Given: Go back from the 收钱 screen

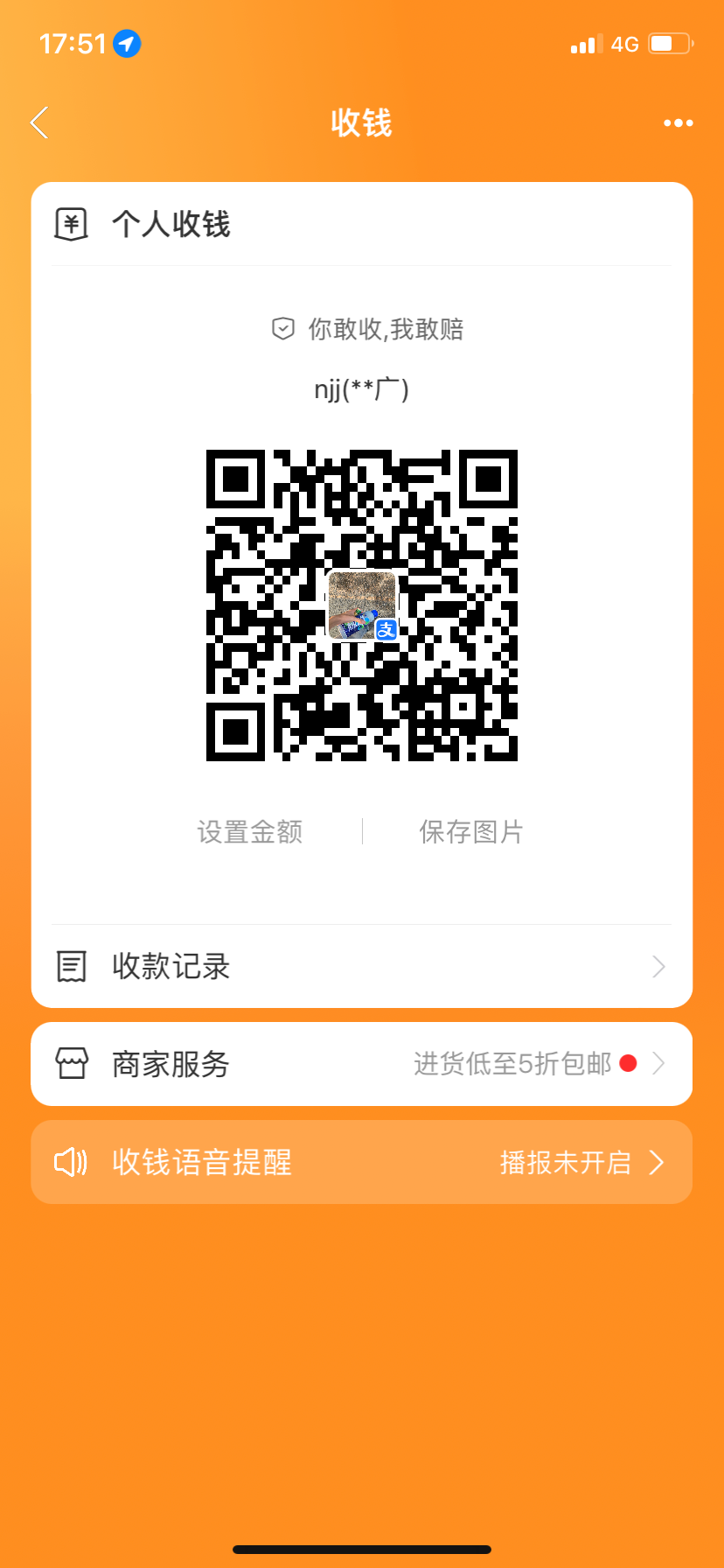Looking at the screenshot, I should pyautogui.click(x=39, y=123).
